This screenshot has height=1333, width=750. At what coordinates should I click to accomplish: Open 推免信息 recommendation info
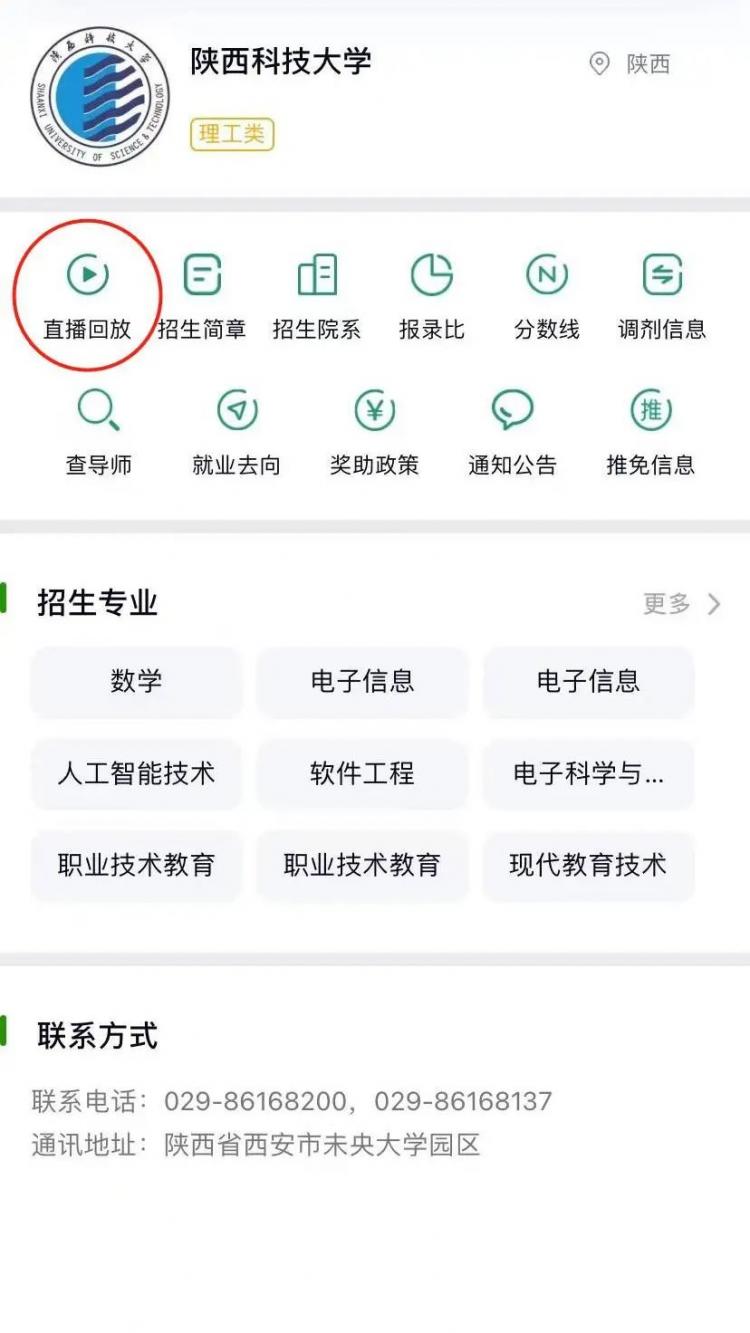pos(650,432)
